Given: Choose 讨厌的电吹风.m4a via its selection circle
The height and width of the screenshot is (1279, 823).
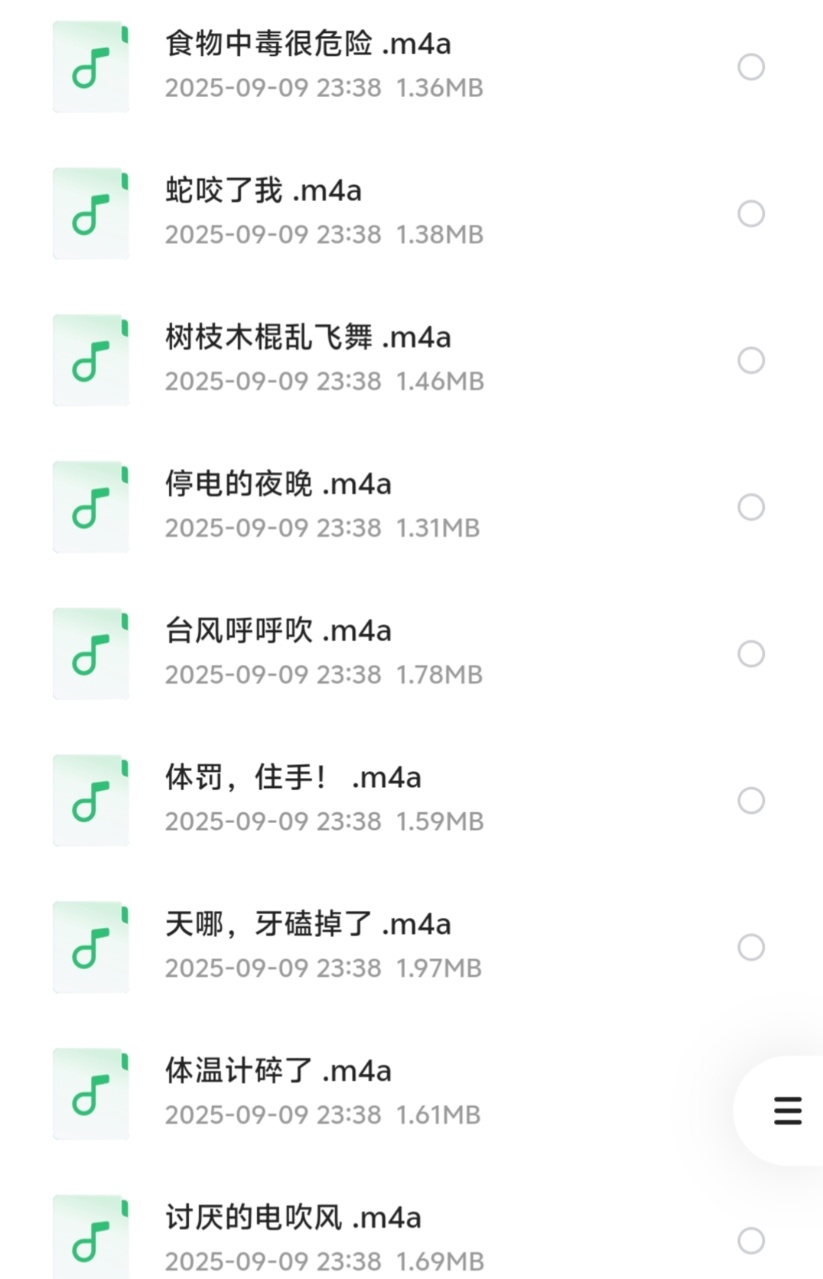Looking at the screenshot, I should [x=751, y=1240].
